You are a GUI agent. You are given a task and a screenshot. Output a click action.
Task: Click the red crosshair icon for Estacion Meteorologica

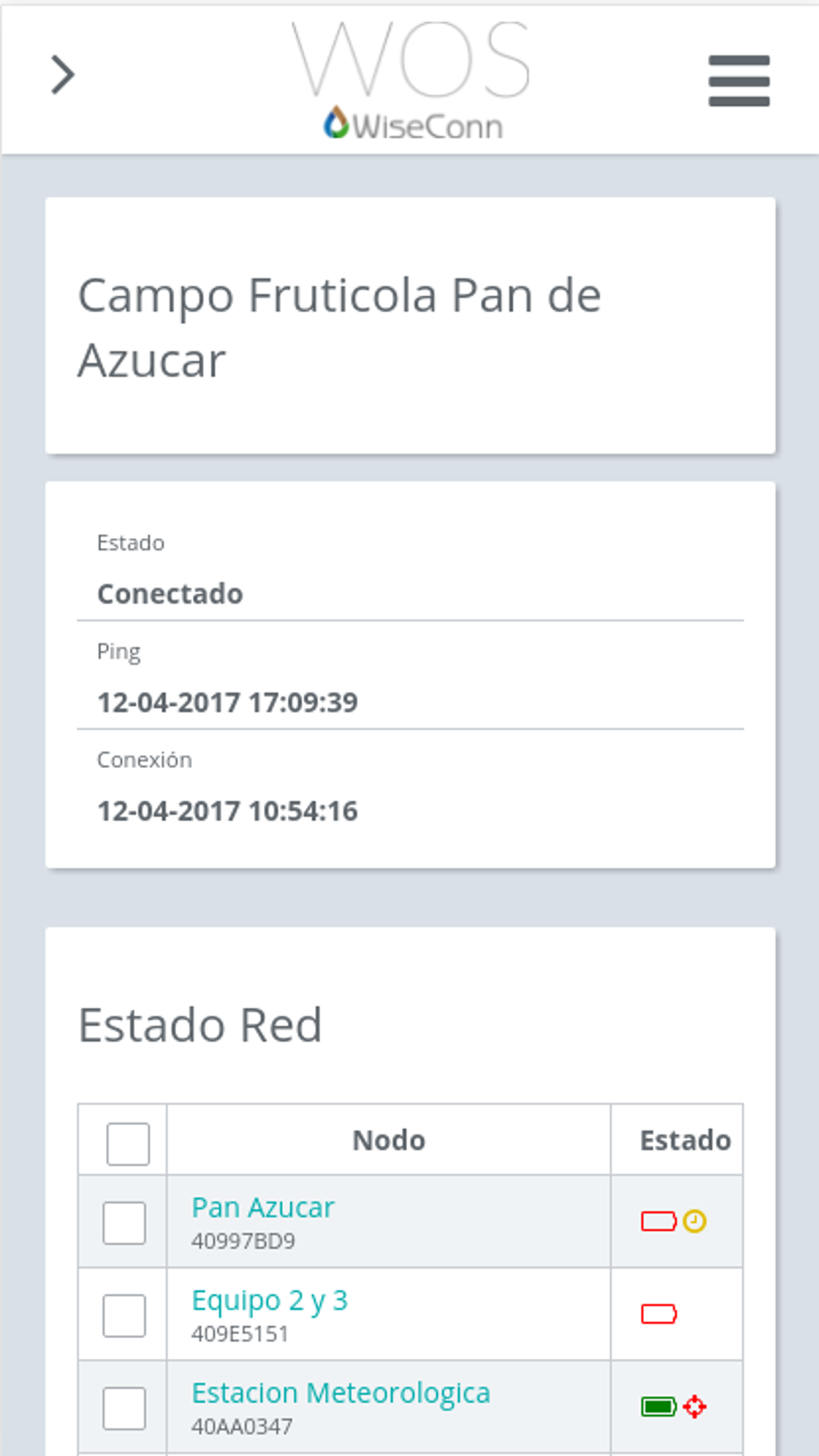694,1405
